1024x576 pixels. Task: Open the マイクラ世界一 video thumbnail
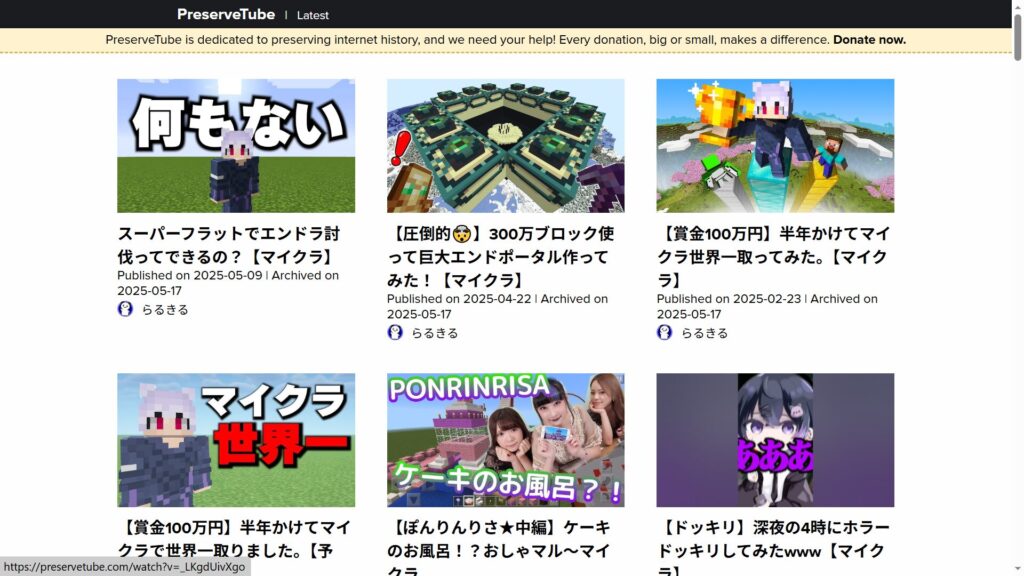click(235, 440)
